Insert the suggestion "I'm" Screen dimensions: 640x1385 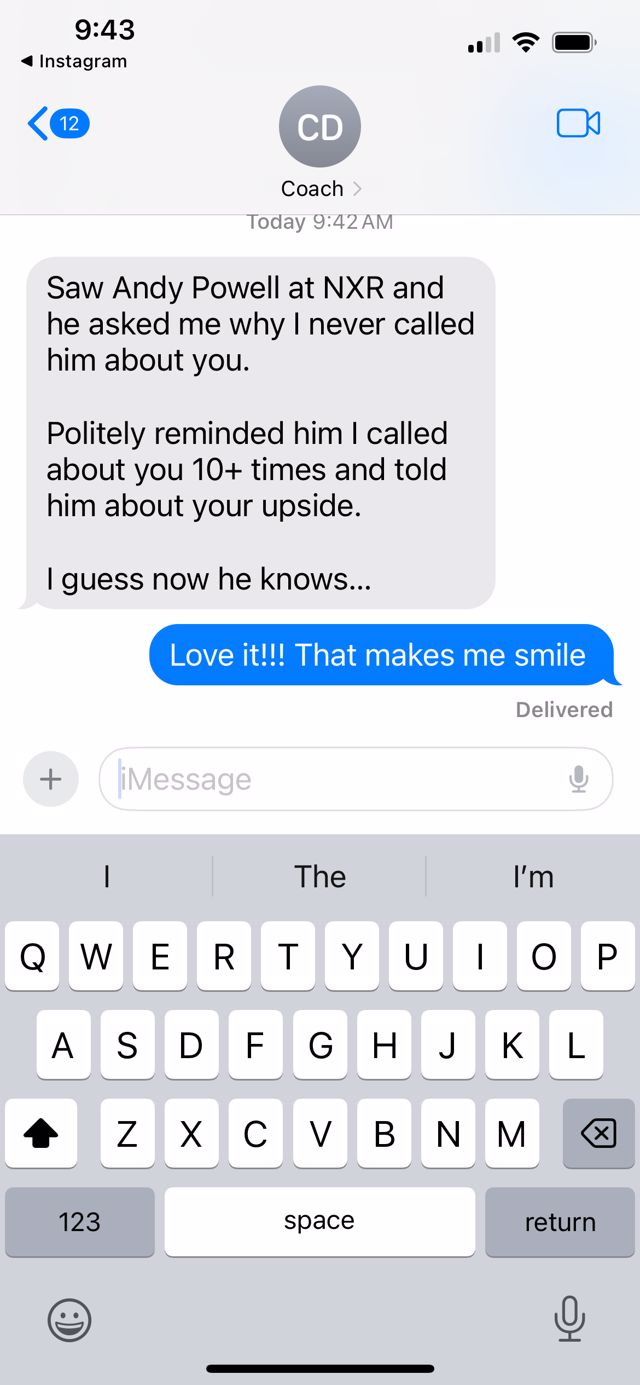[x=532, y=877]
